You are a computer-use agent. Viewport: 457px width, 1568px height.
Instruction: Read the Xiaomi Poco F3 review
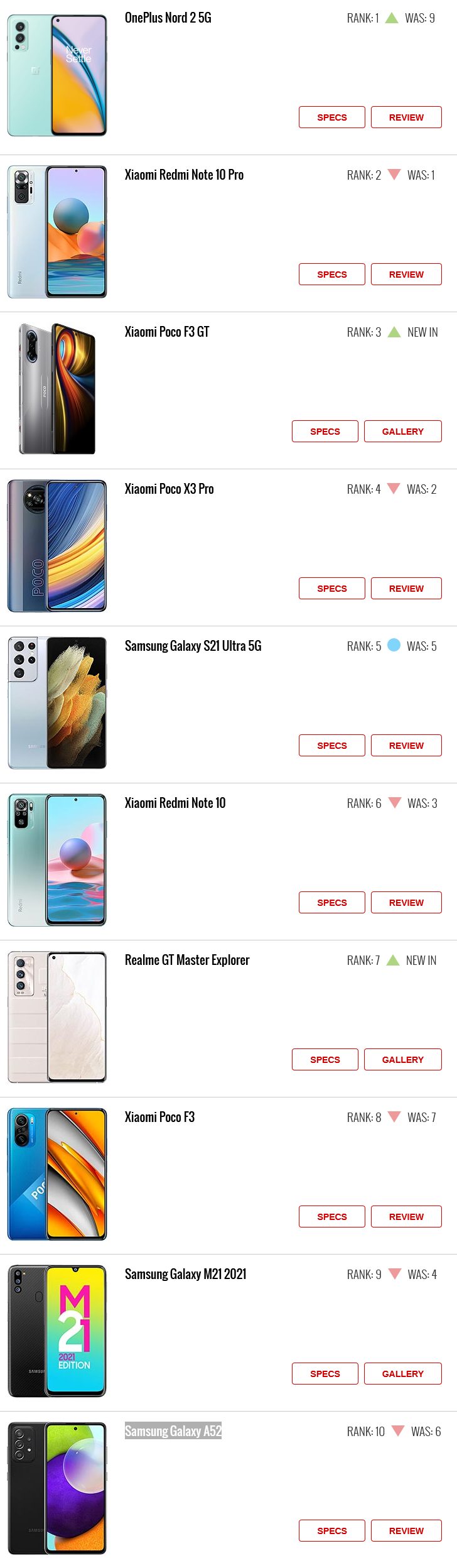[x=406, y=1217]
